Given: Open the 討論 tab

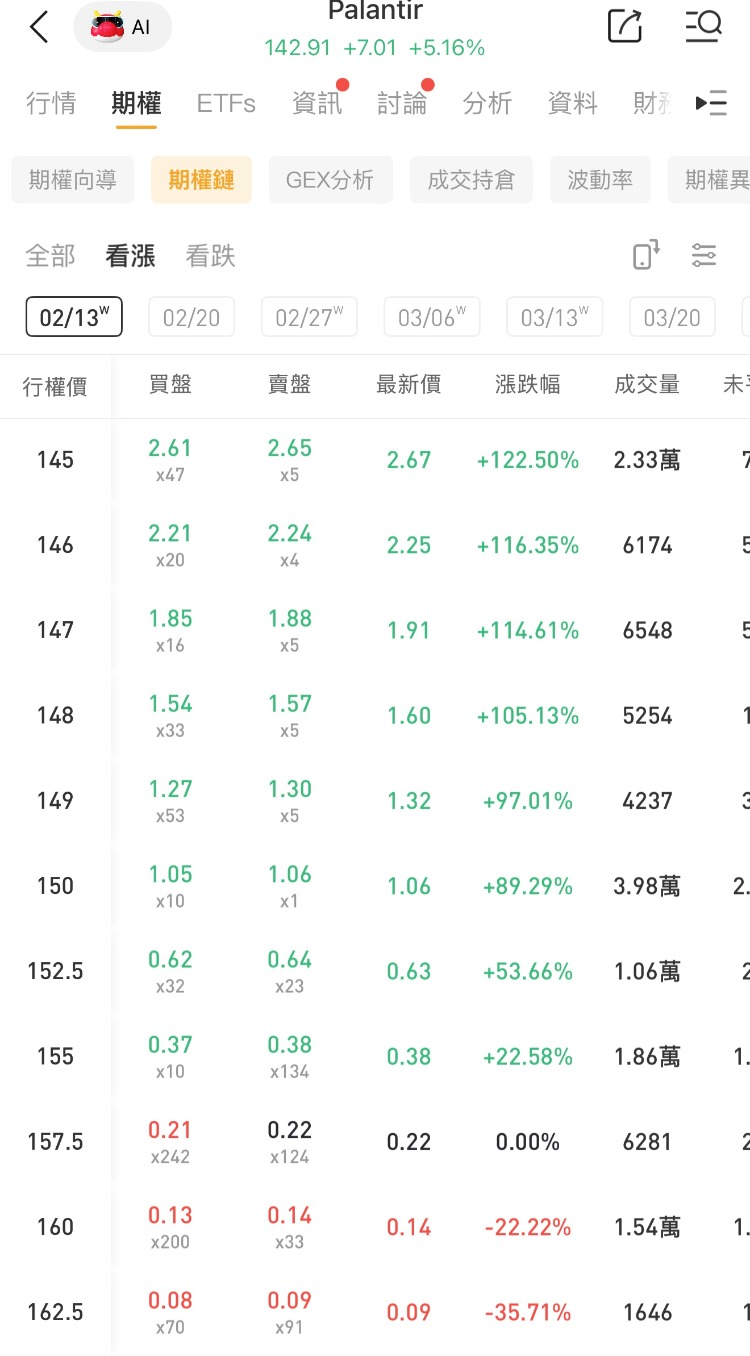Looking at the screenshot, I should point(402,103).
